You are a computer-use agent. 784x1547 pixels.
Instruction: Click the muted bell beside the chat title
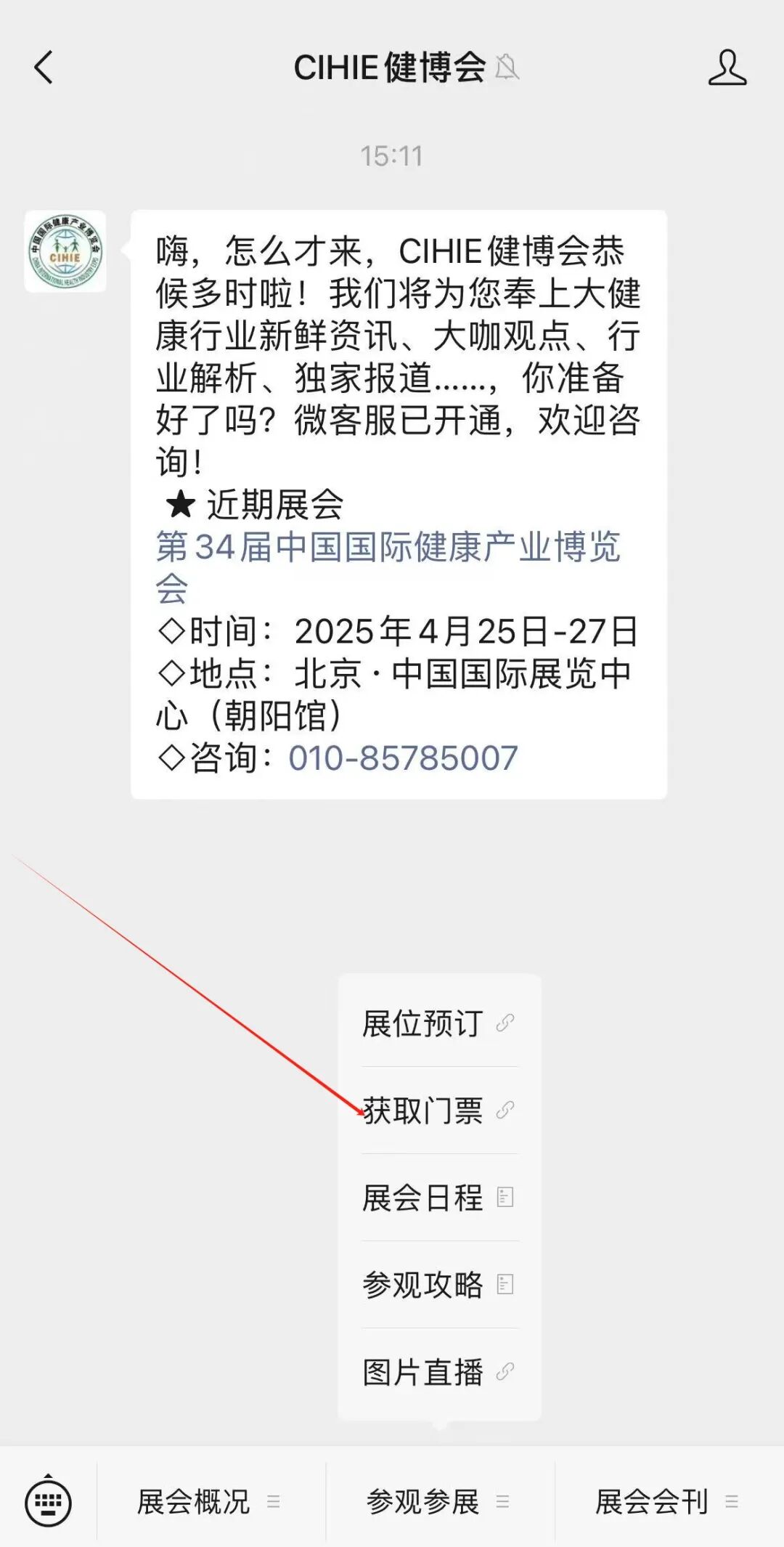coord(510,66)
